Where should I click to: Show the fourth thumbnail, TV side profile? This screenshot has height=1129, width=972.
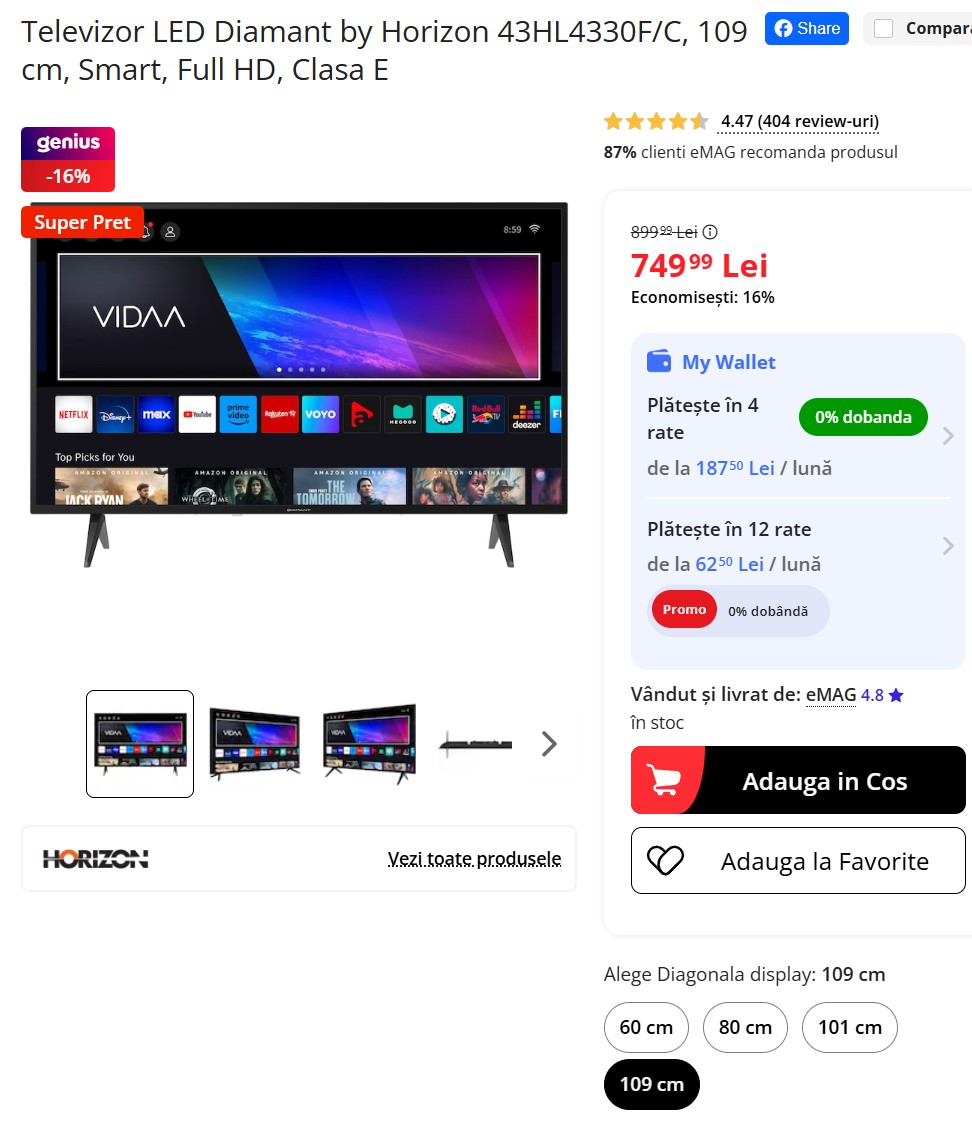476,744
